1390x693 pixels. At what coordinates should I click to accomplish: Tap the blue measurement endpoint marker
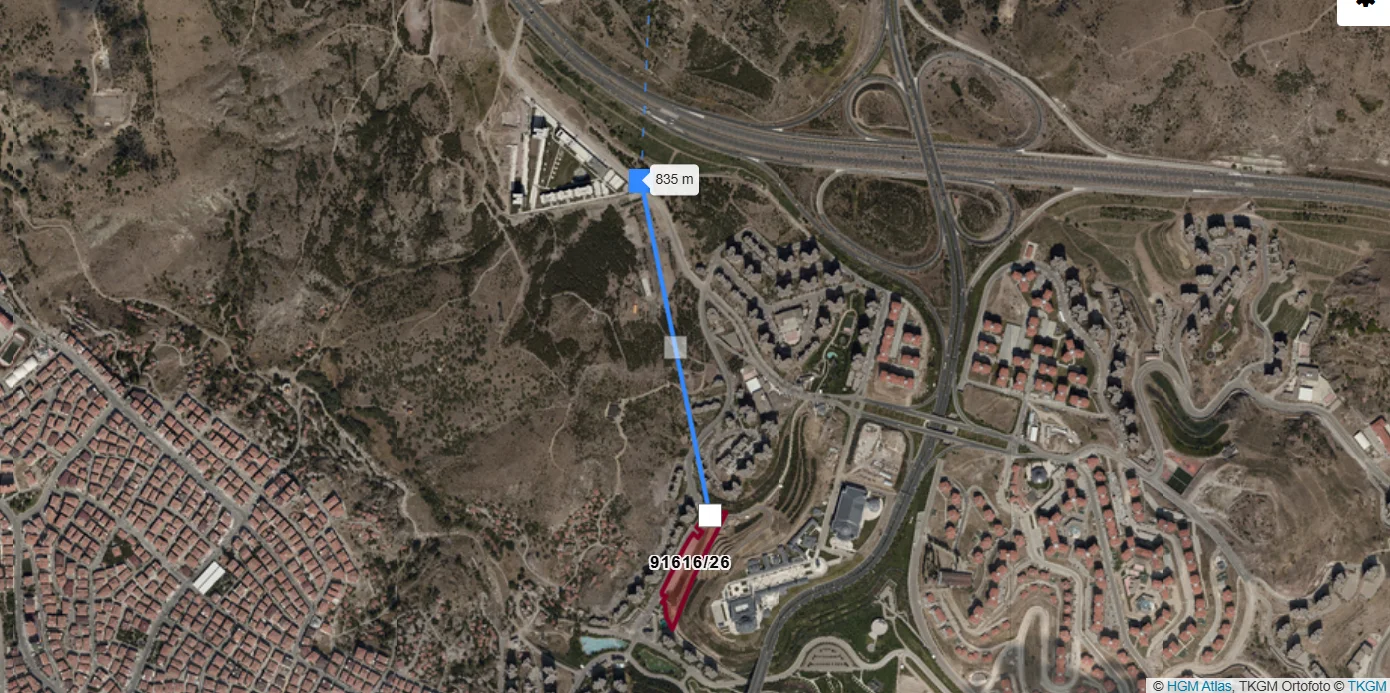(638, 180)
